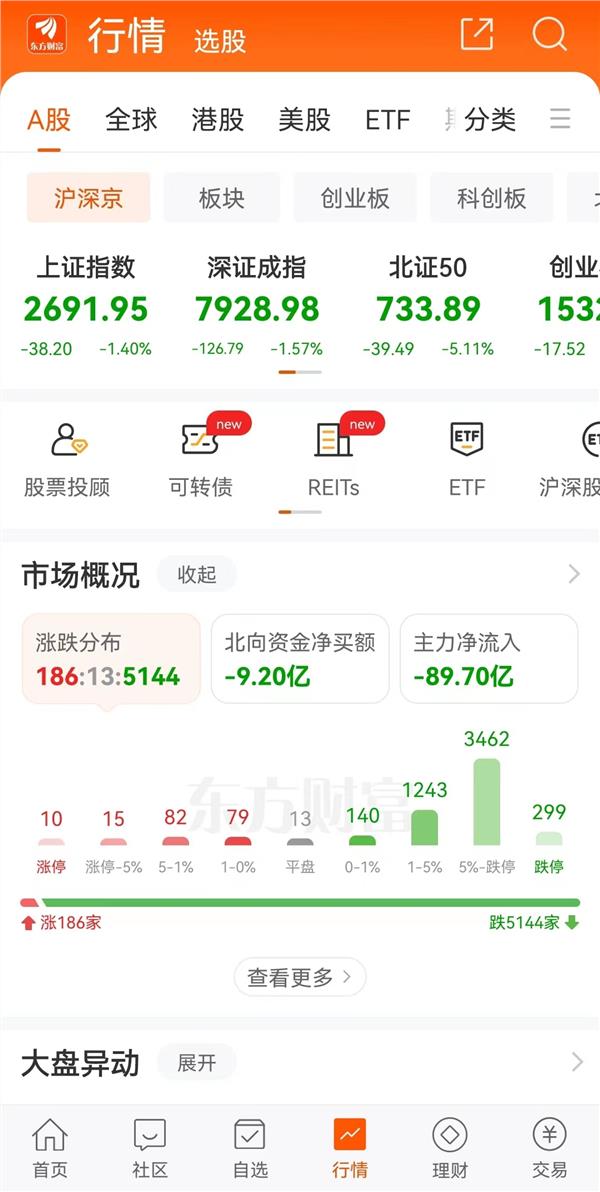The height and width of the screenshot is (1192, 600).
Task: Open the tab list menu icon
Action: (x=560, y=120)
